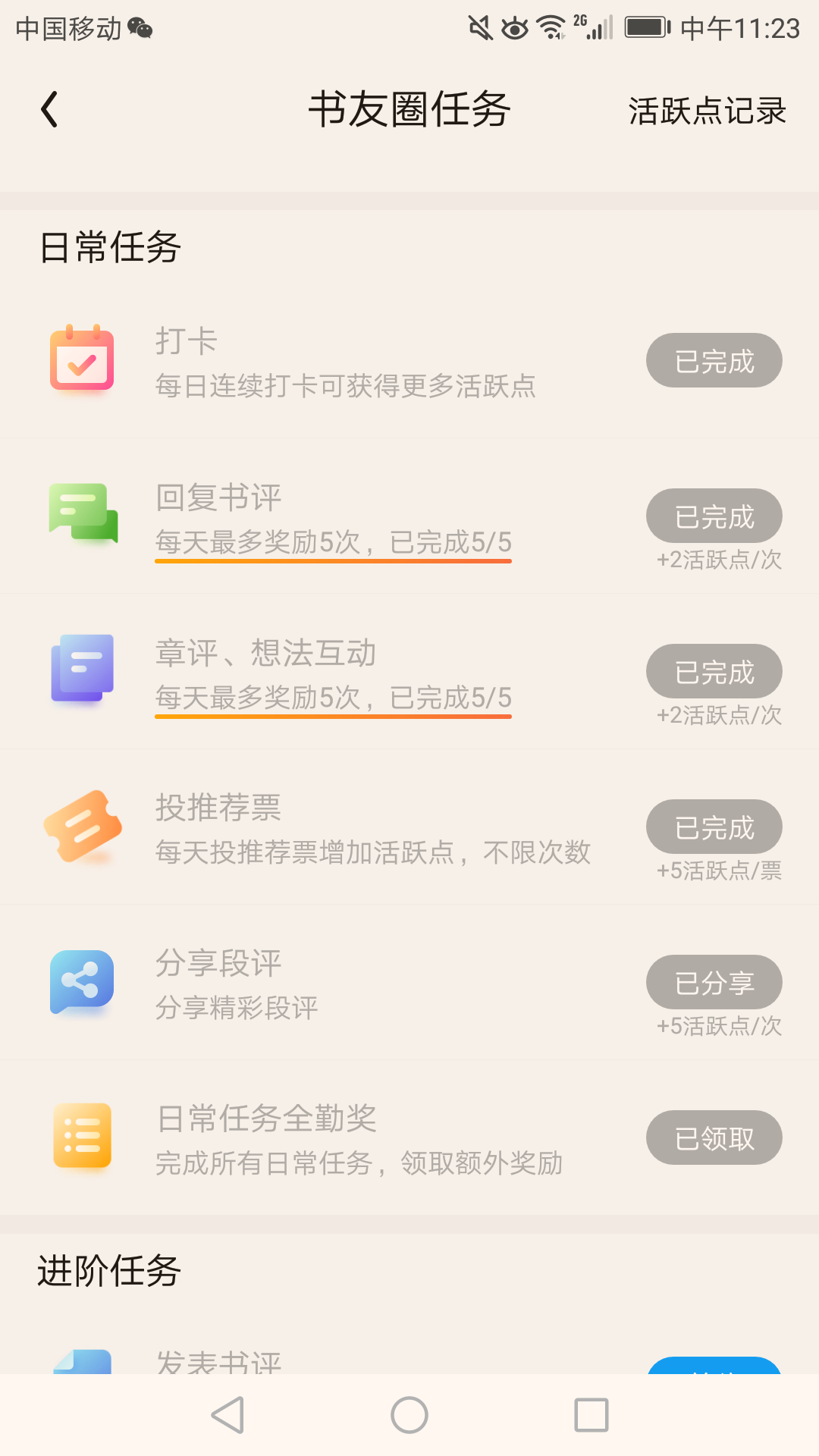Viewport: 819px width, 1456px height.
Task: Open the system recent apps view
Action: click(591, 1415)
